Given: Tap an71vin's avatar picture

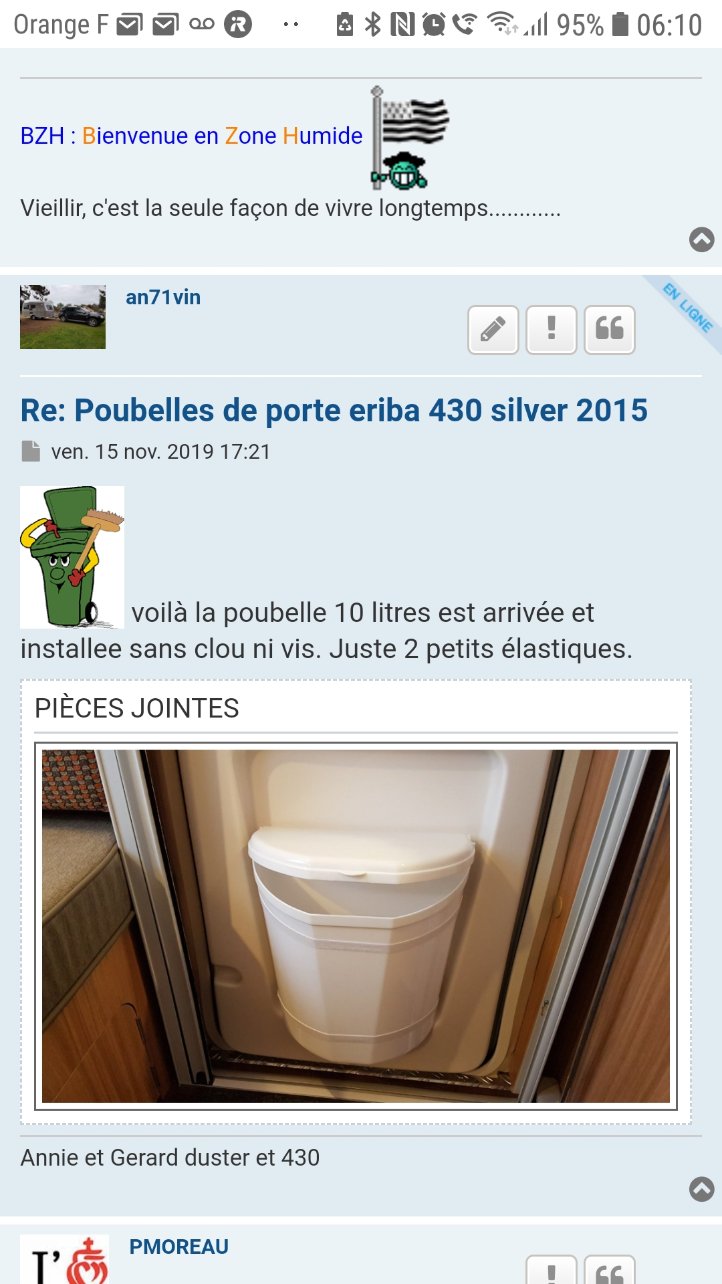Looking at the screenshot, I should coord(63,316).
